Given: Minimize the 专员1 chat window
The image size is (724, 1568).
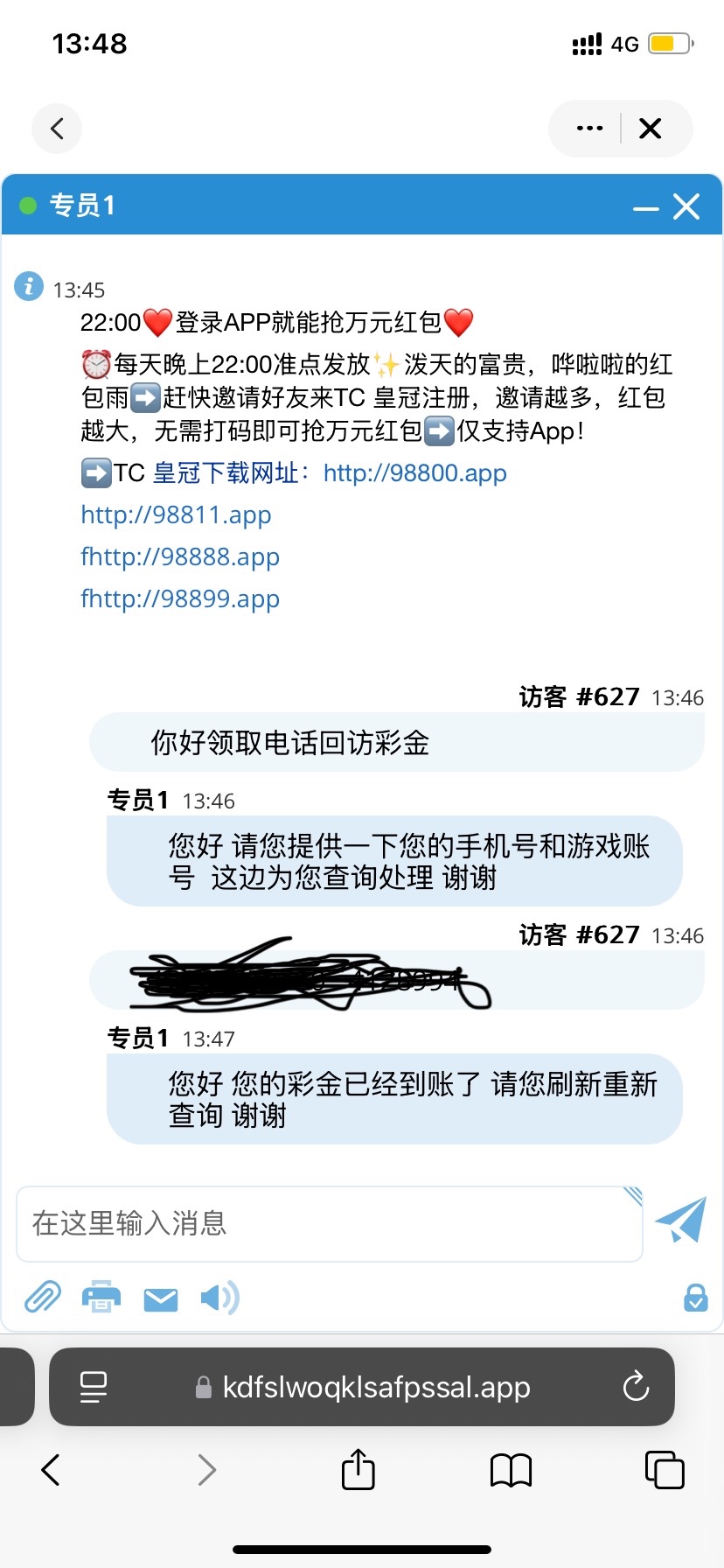Looking at the screenshot, I should pos(645,207).
